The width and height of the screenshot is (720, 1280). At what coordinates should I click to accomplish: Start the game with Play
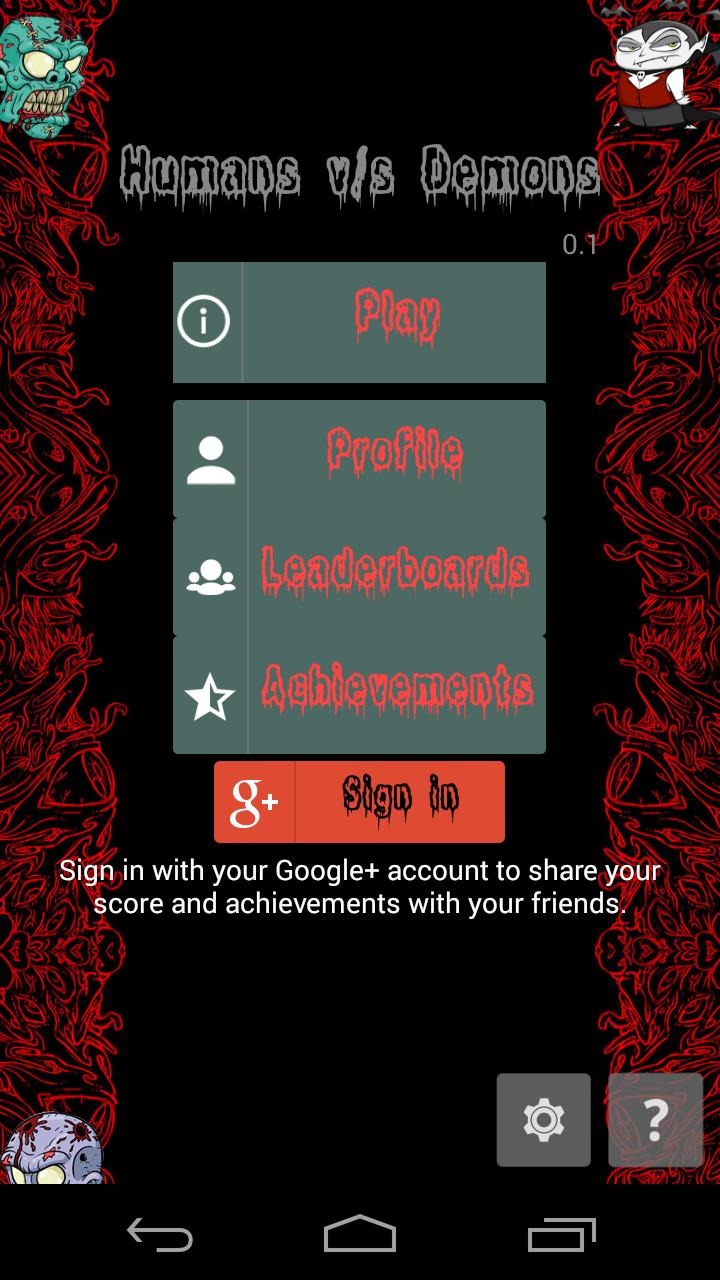coord(360,322)
